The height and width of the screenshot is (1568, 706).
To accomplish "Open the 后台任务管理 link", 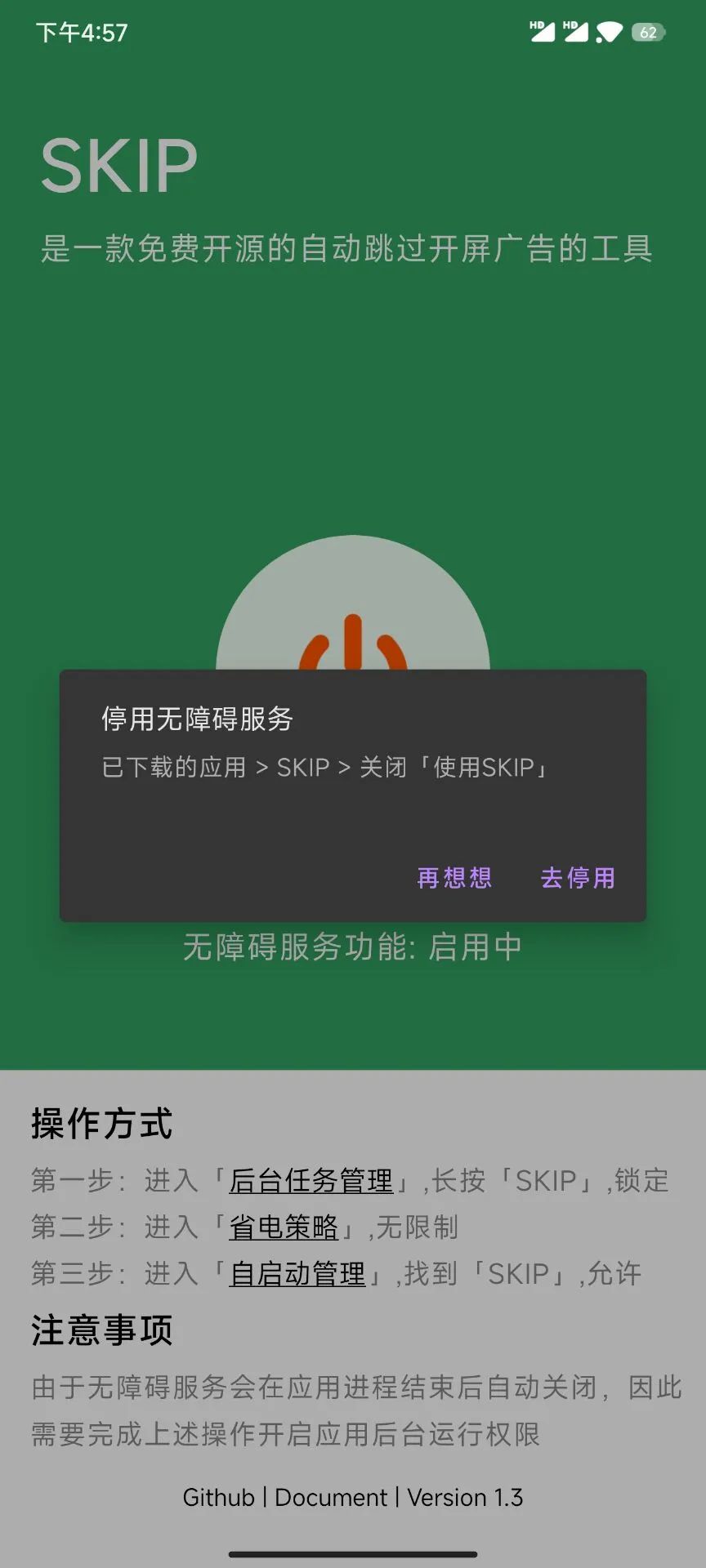I will coord(311,1181).
